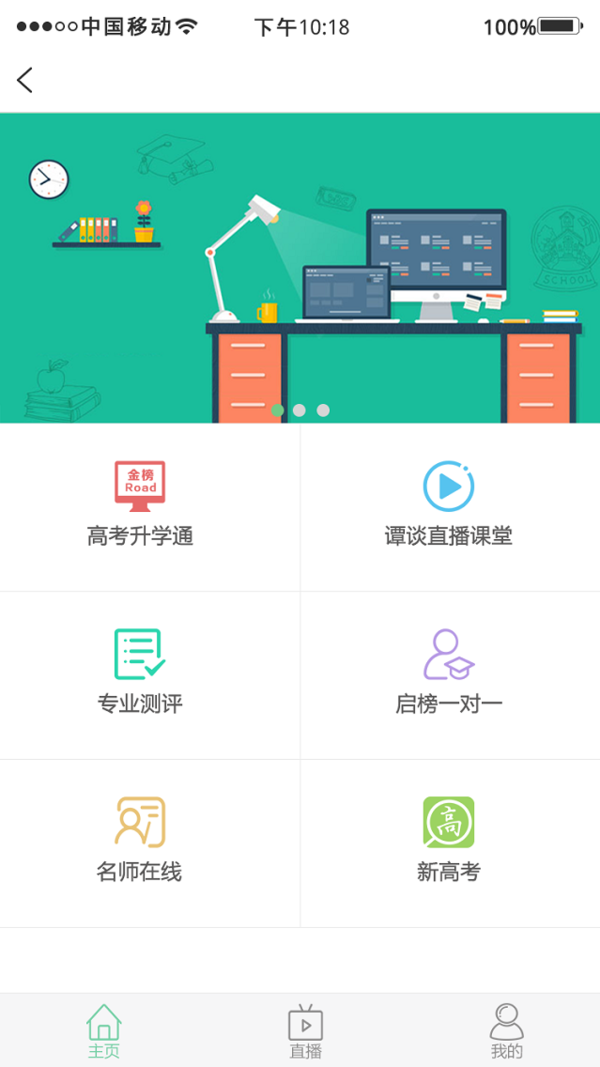The image size is (600, 1067).
Task: Switch to the 我的 tab
Action: [x=506, y=1032]
